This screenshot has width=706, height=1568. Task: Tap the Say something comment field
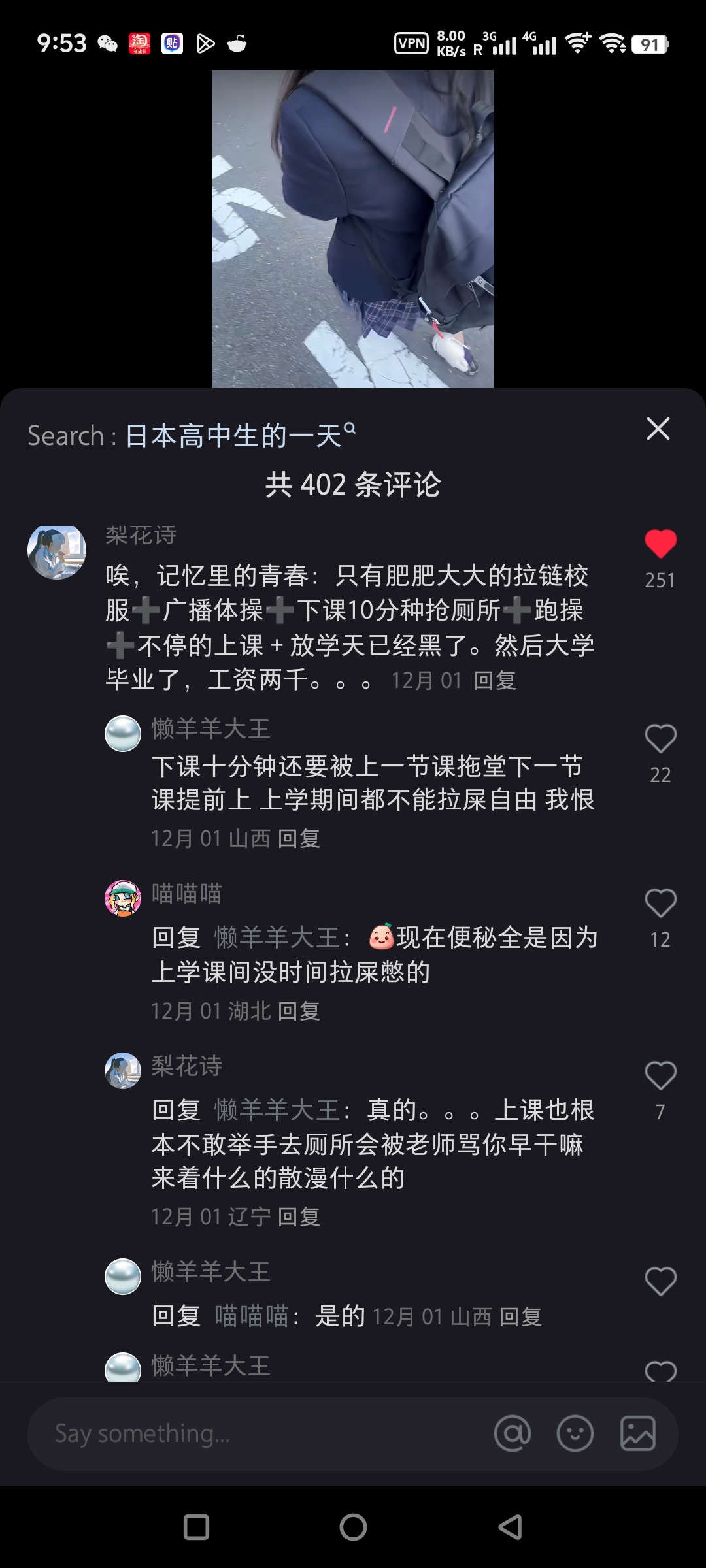pyautogui.click(x=261, y=1434)
